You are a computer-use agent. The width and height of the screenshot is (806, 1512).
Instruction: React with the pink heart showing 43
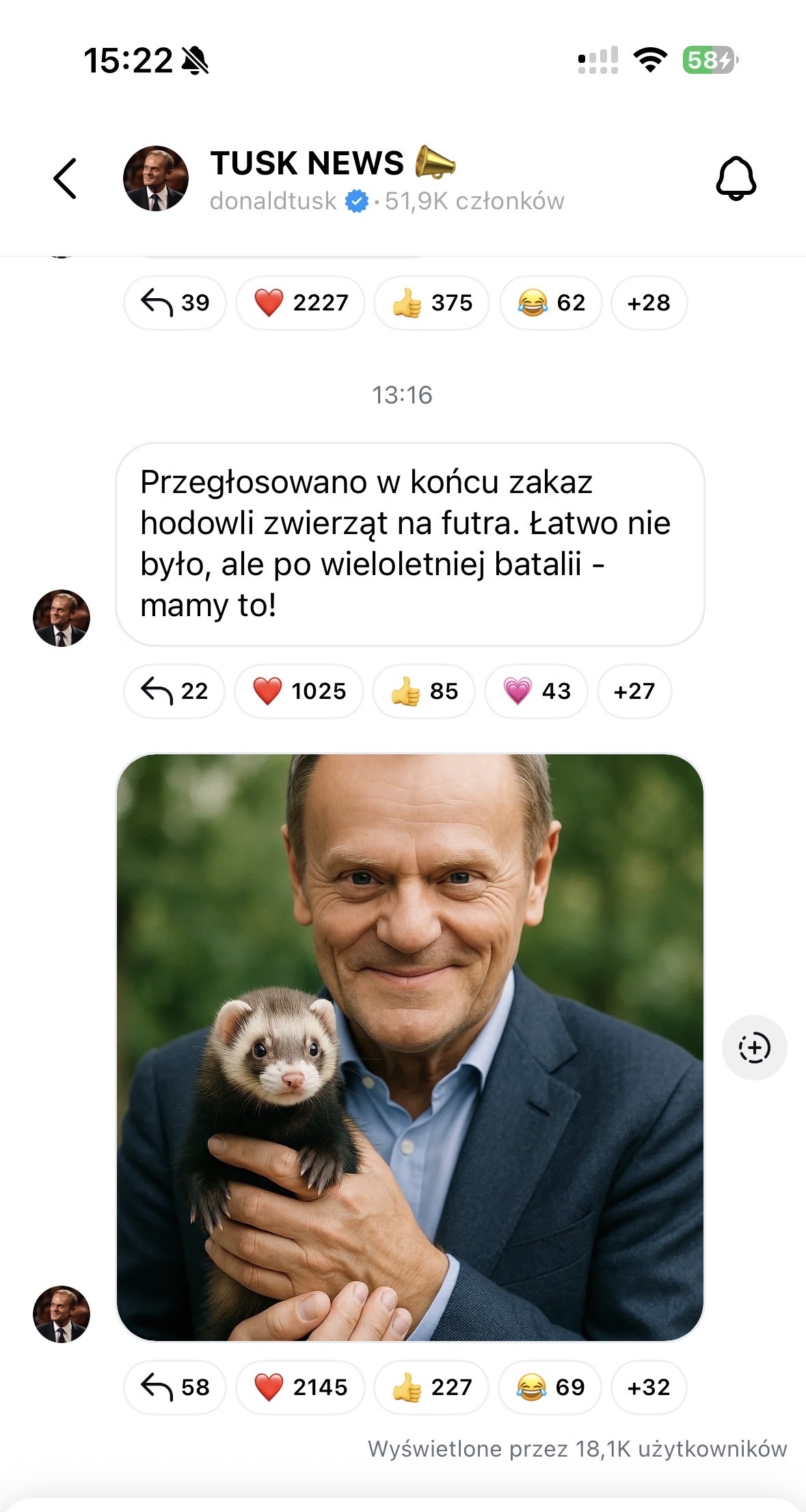(x=537, y=691)
